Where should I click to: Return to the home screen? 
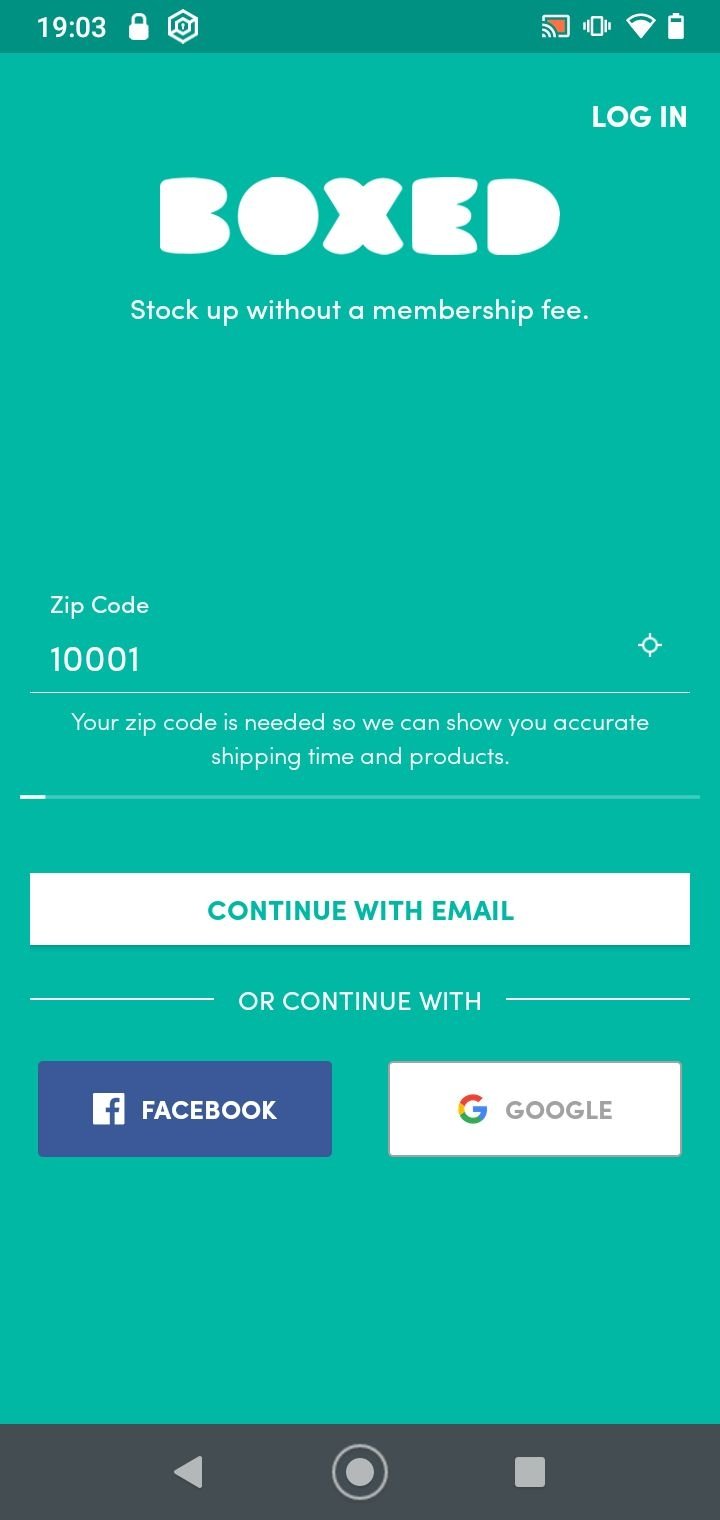360,1472
